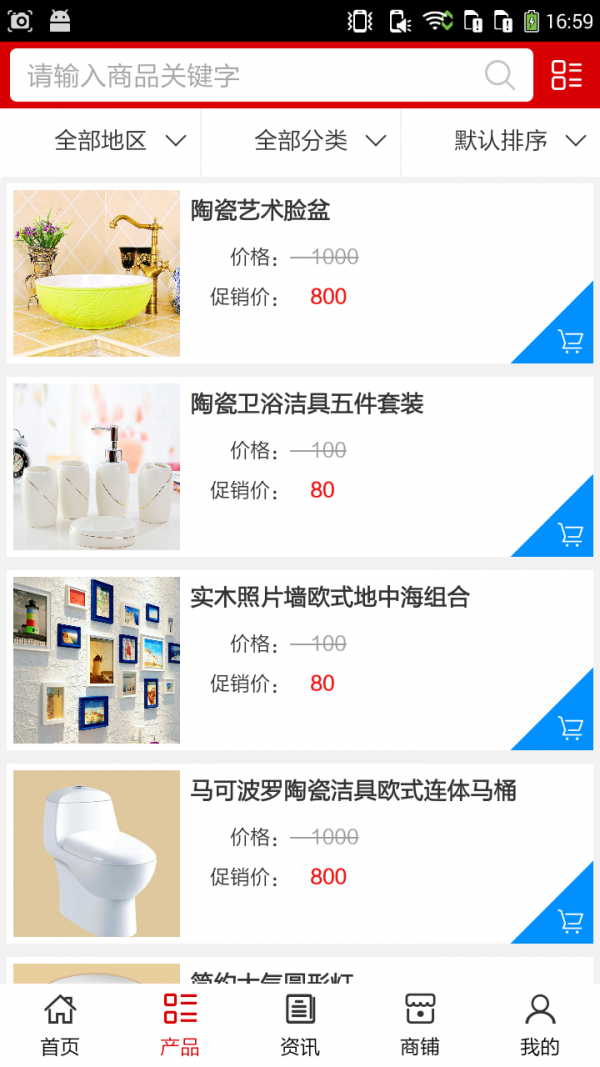Viewport: 600px width, 1067px height.
Task: Switch to the 我的 profile tab
Action: [540, 1025]
